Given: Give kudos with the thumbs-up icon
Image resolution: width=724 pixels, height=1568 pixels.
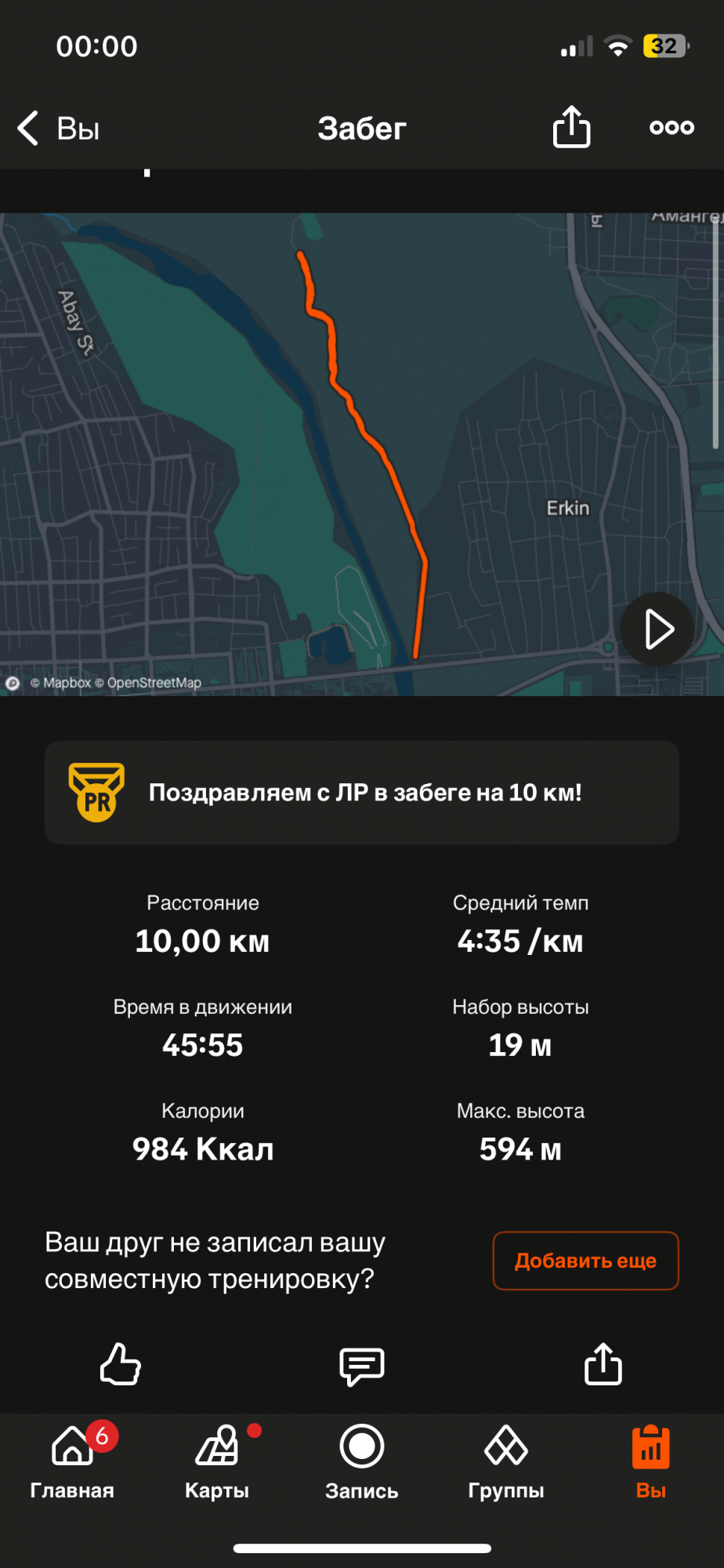Looking at the screenshot, I should (x=121, y=1365).
